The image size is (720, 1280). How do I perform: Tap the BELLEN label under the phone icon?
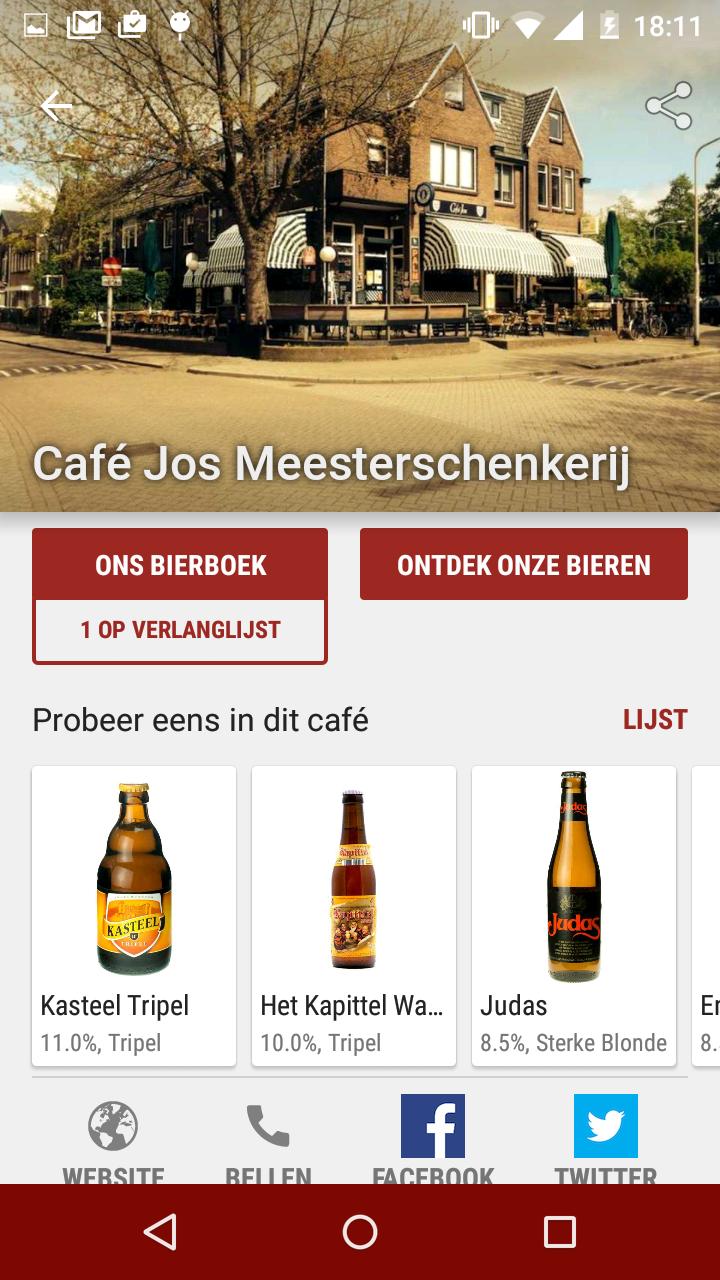click(x=265, y=1176)
